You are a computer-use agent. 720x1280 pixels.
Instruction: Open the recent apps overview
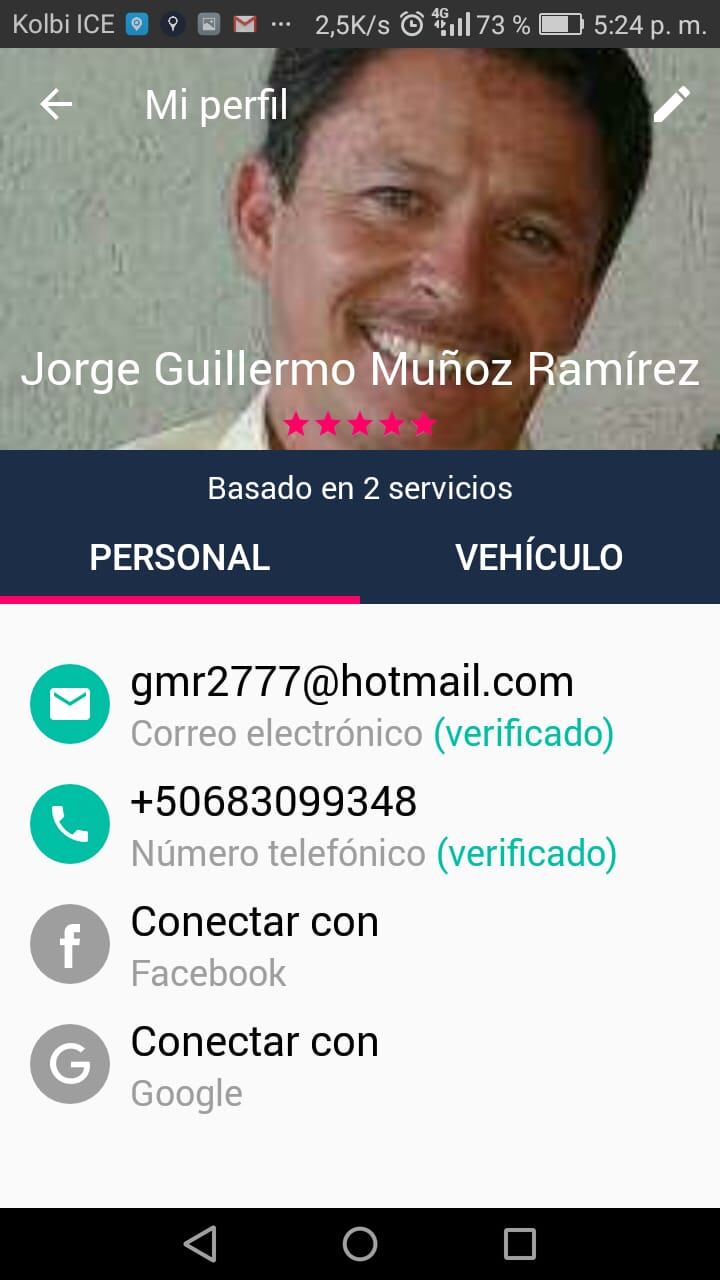pos(520,1244)
